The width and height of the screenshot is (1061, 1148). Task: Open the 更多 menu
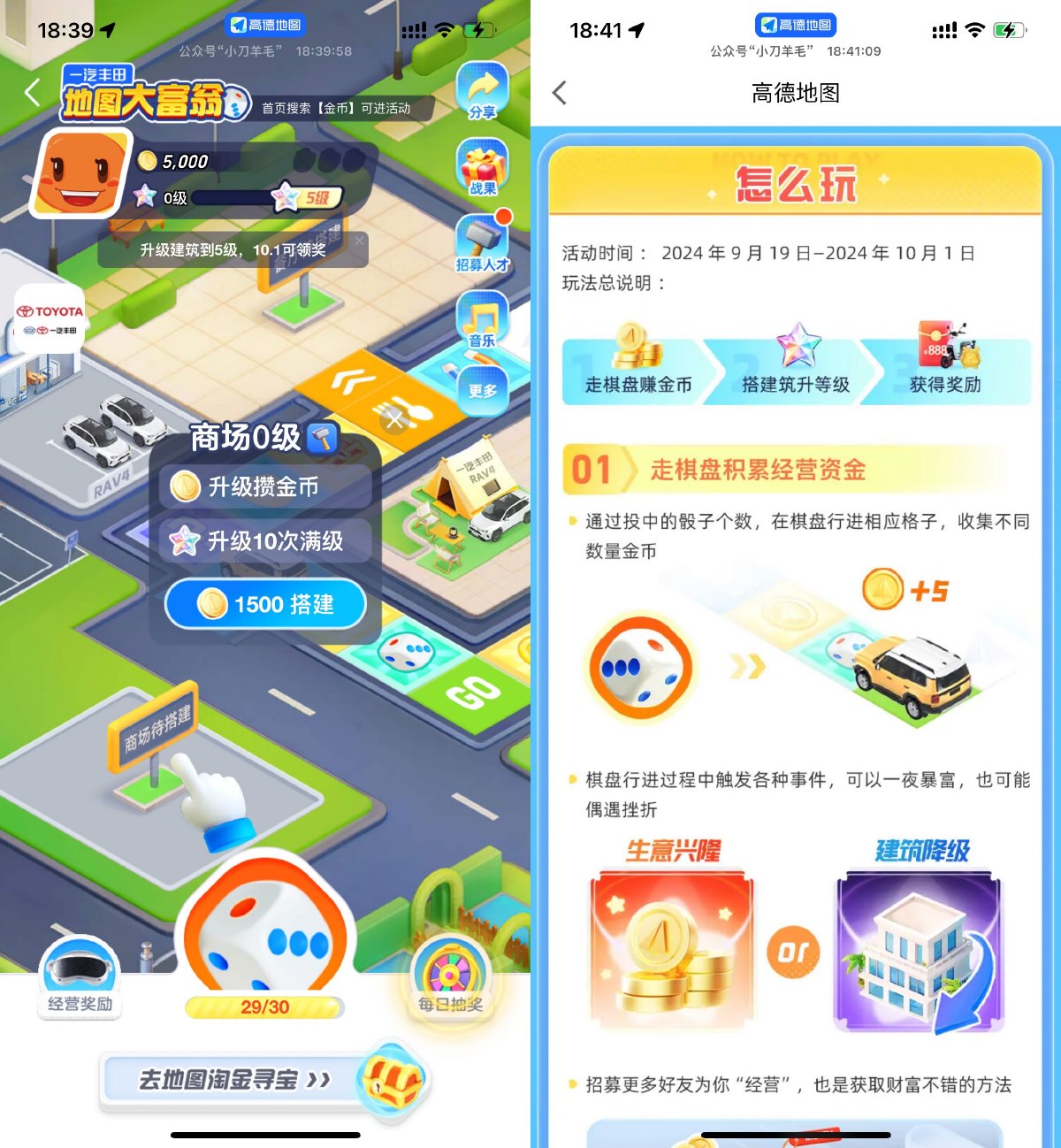point(482,390)
